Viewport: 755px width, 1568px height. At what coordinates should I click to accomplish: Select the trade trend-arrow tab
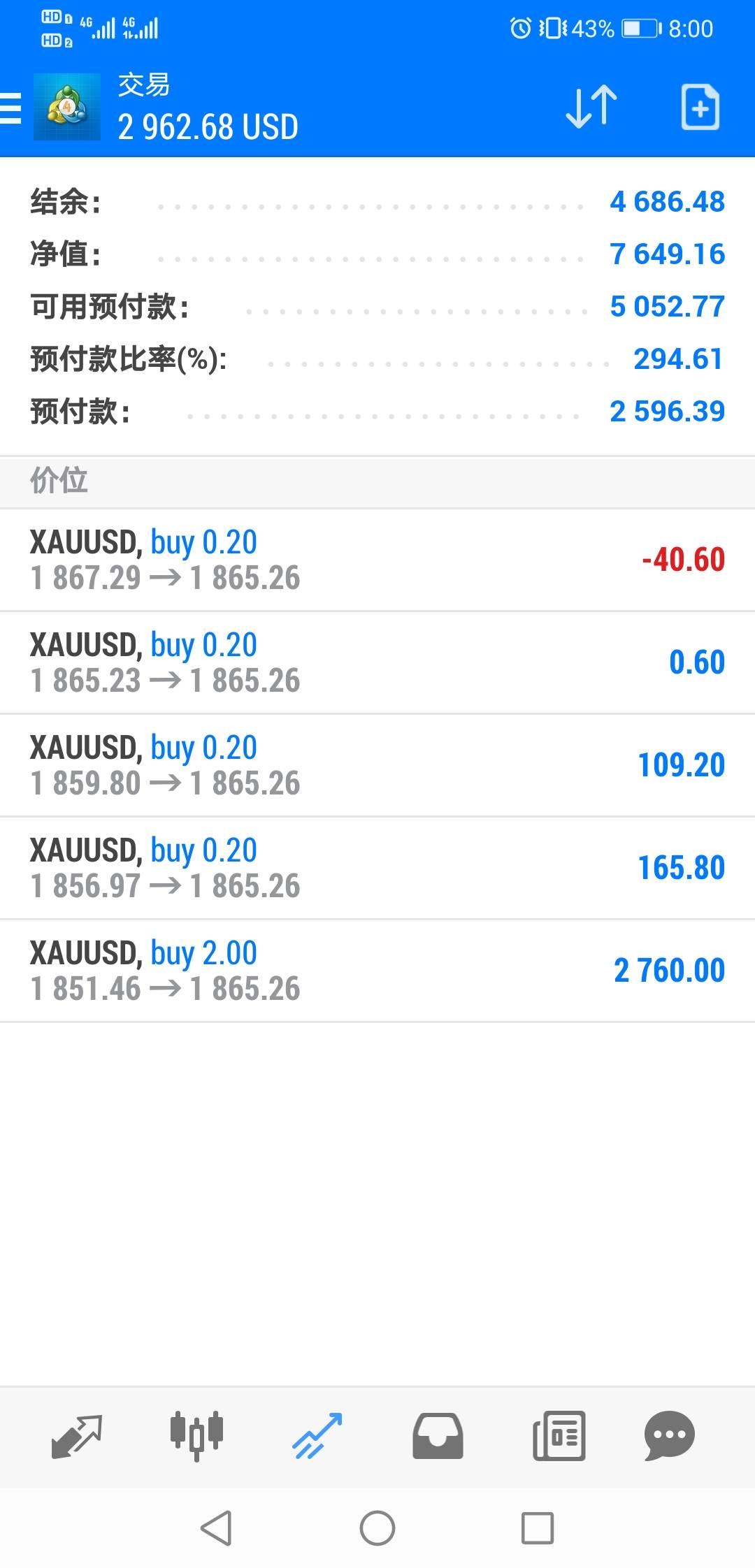click(317, 1436)
